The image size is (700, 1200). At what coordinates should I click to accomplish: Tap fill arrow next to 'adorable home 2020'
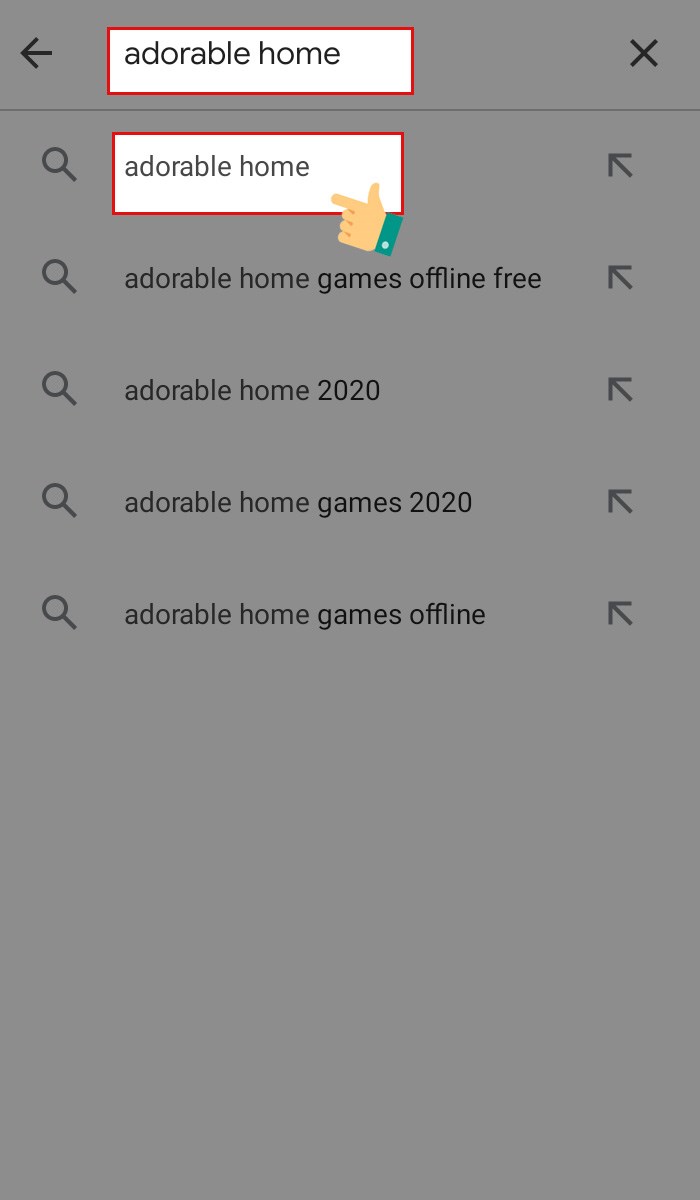coord(620,390)
